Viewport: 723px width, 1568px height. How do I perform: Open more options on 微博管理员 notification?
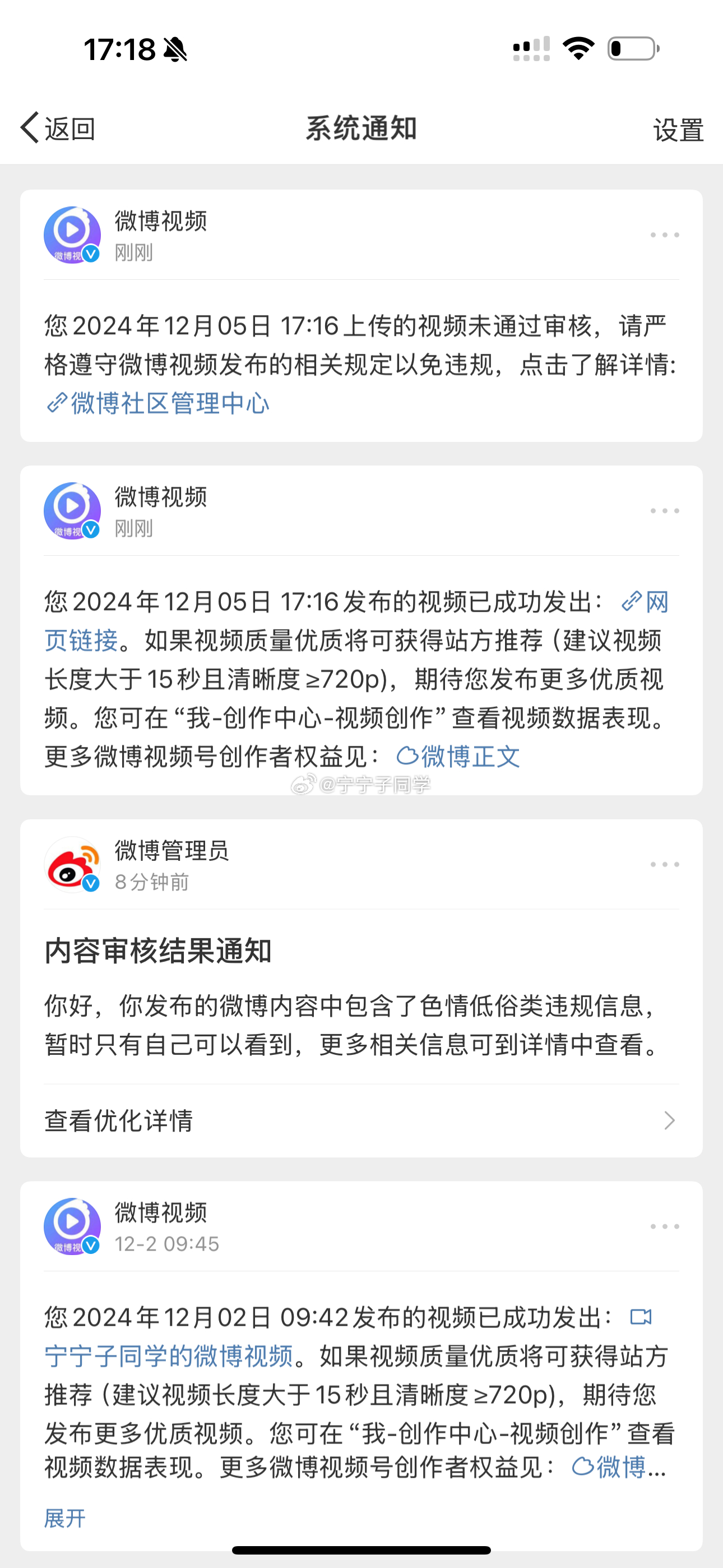point(665,864)
